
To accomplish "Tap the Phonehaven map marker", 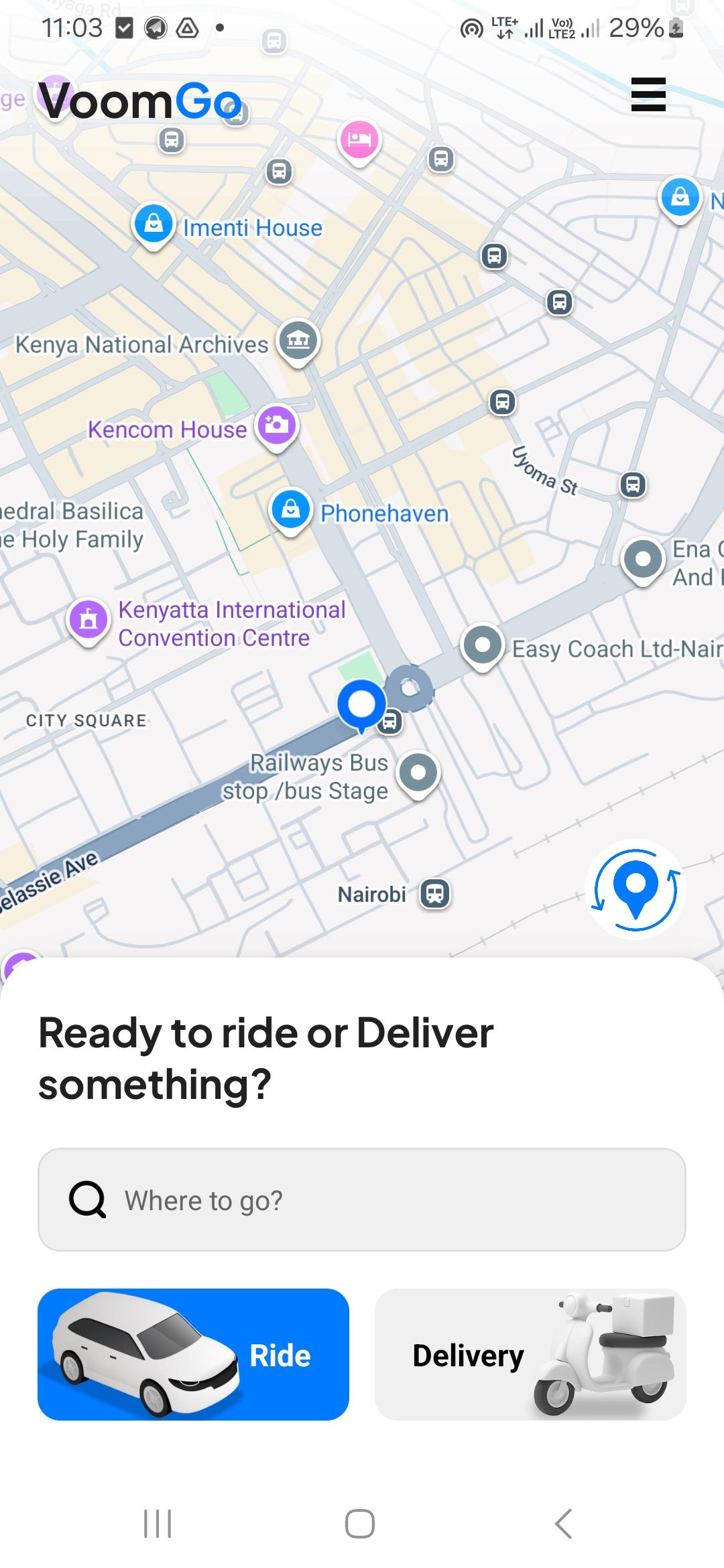I will [x=291, y=511].
